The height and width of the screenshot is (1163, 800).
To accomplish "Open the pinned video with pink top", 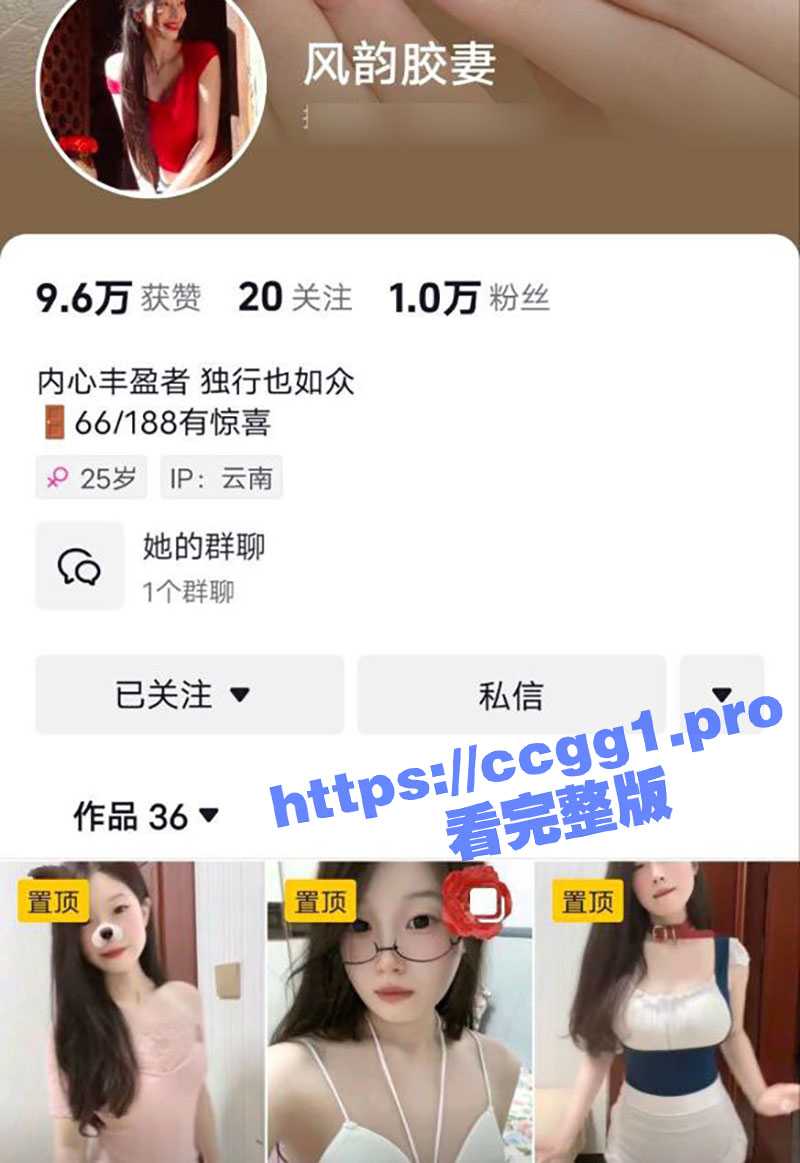I will 132,1010.
